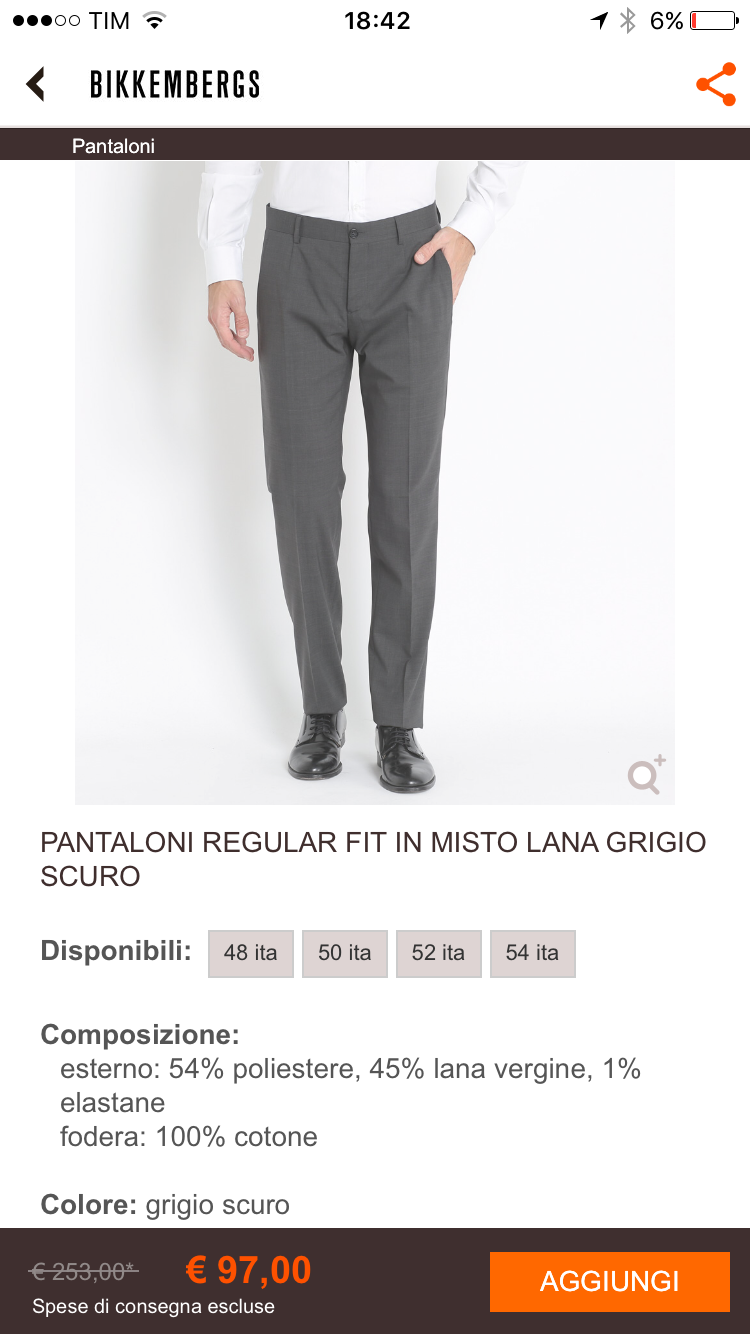Pick size 52 ita

click(x=438, y=953)
